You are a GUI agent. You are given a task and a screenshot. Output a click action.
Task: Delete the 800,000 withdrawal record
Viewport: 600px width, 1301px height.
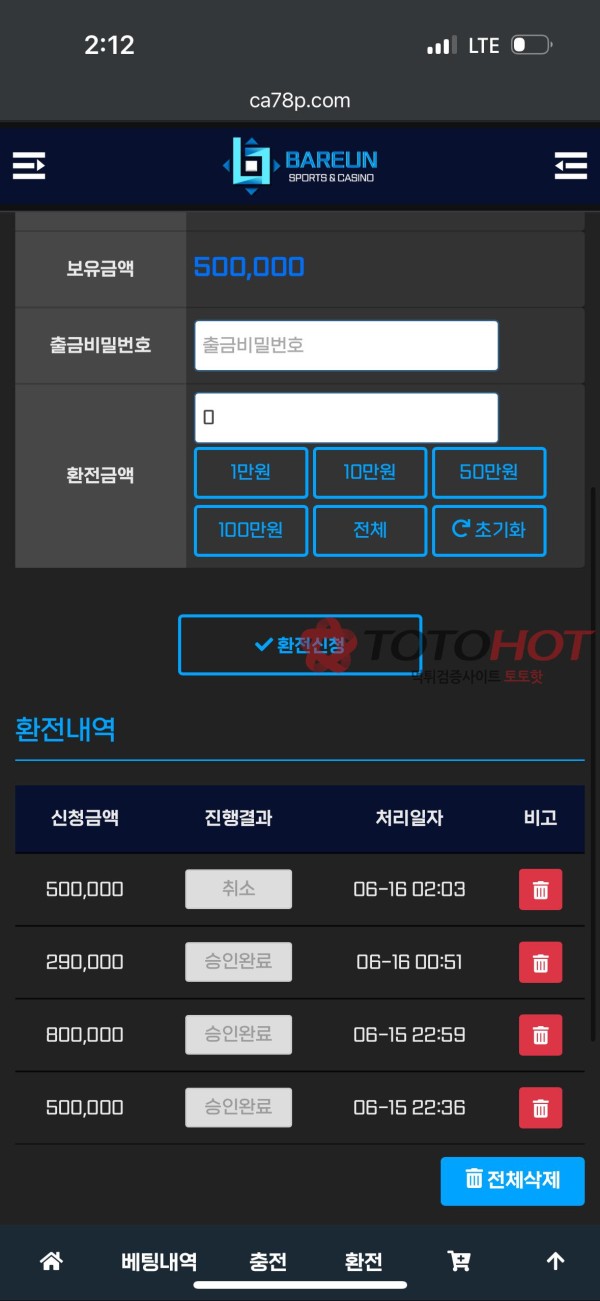[540, 1034]
